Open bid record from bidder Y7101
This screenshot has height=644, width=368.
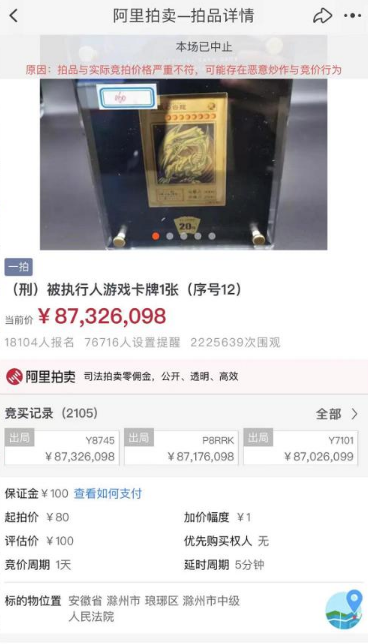(300, 448)
